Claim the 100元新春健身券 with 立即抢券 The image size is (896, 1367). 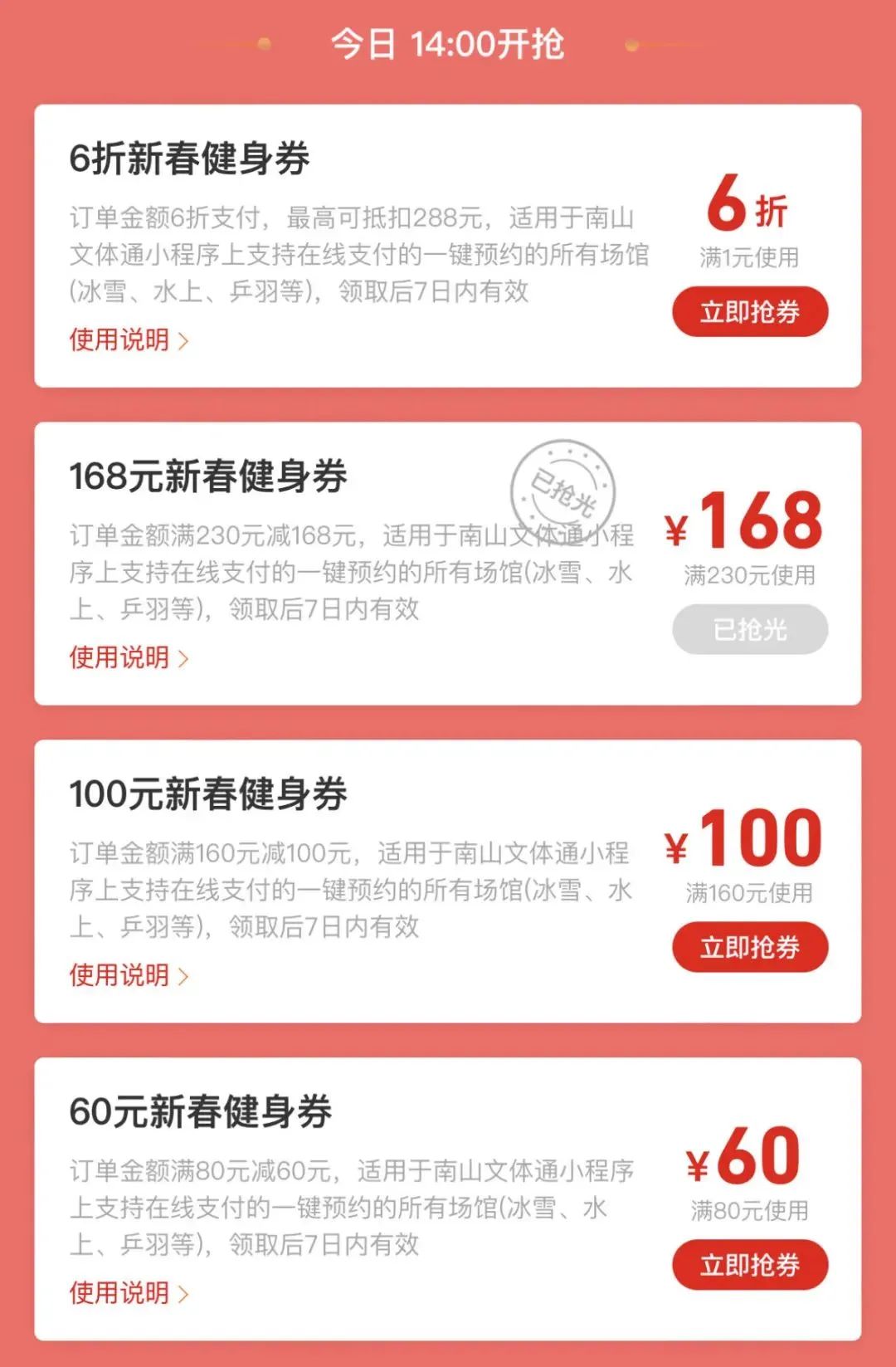(749, 947)
